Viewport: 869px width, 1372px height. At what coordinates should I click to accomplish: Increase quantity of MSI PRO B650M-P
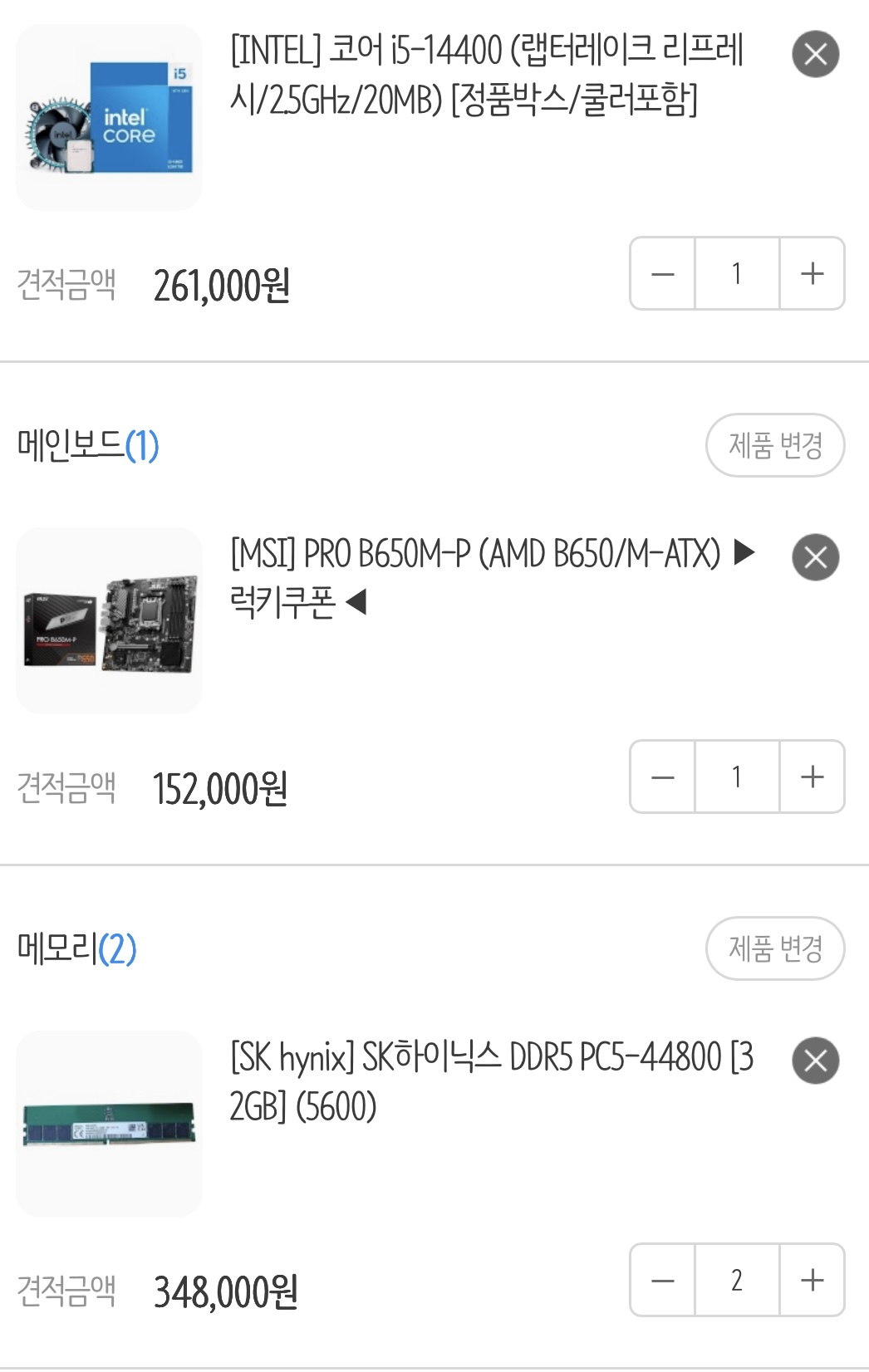812,777
